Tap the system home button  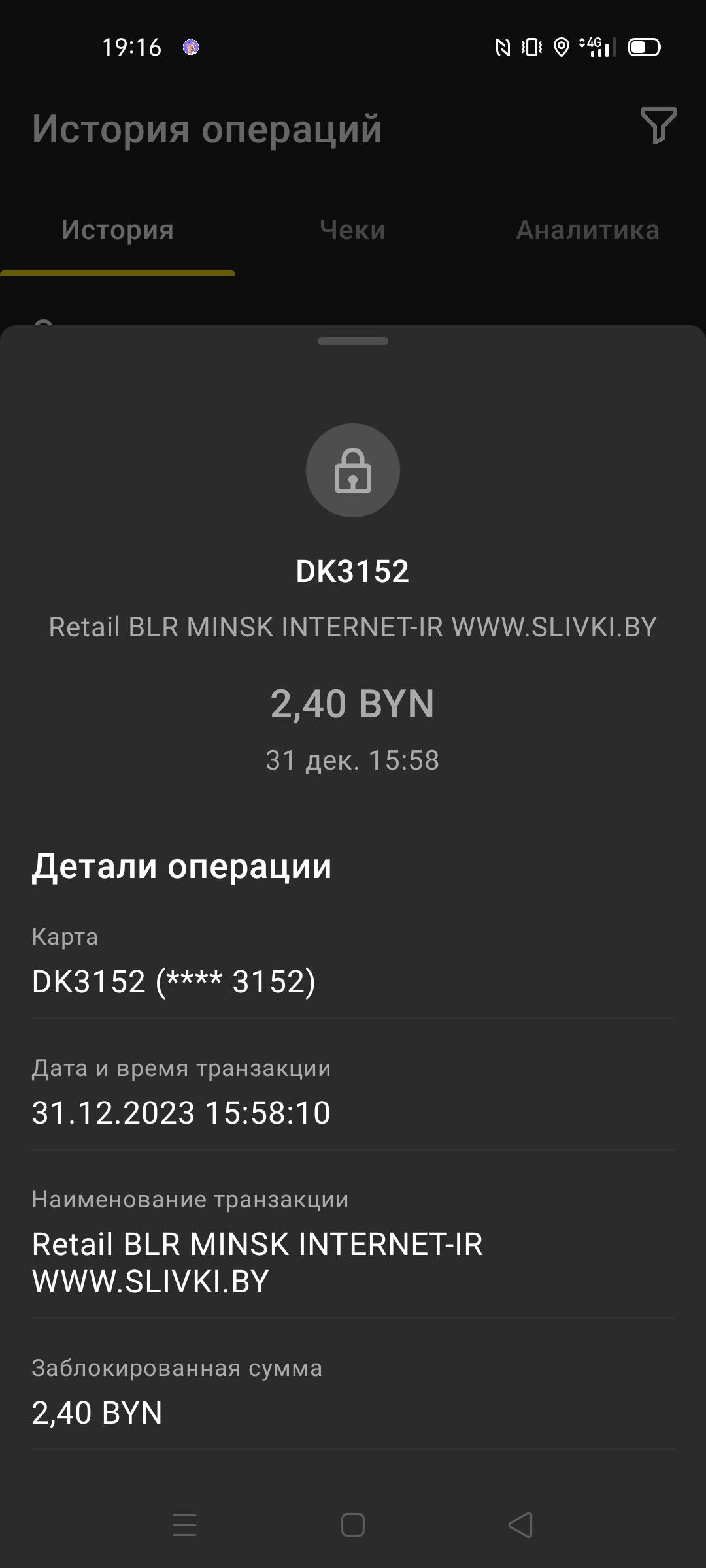[x=353, y=1526]
